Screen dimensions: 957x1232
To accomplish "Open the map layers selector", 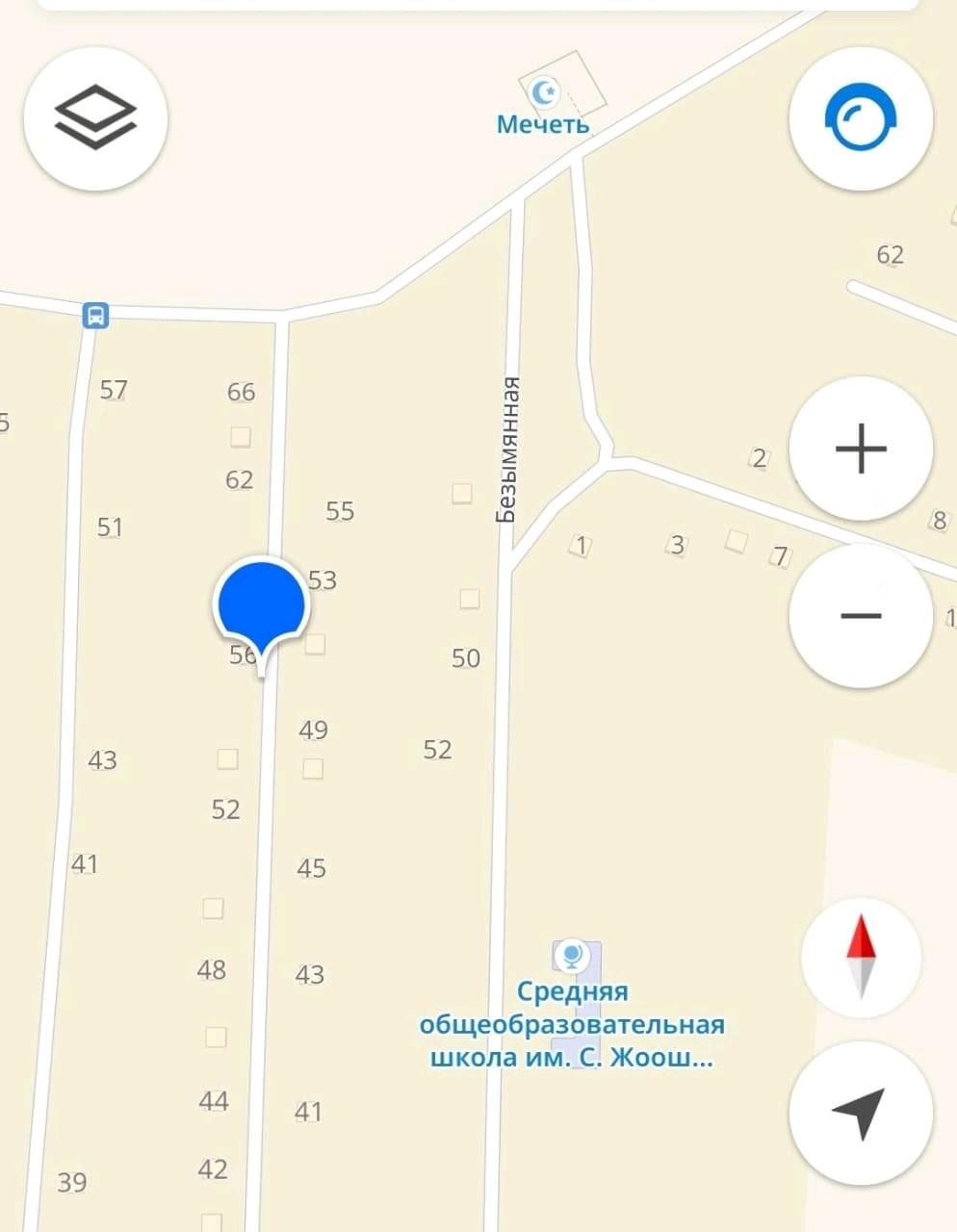I will [95, 118].
